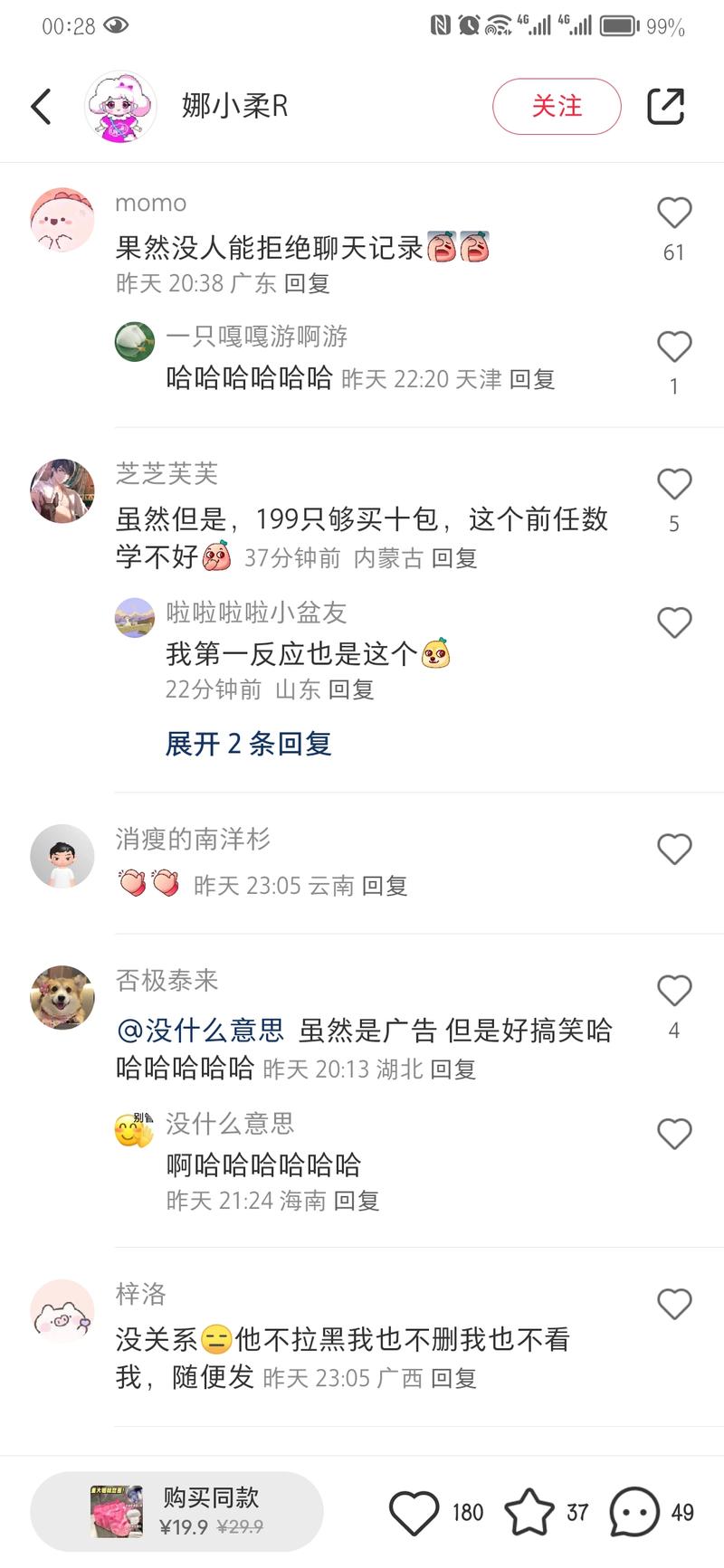Like the post with 180 likes
This screenshot has height=1568, width=724.
[x=414, y=1512]
